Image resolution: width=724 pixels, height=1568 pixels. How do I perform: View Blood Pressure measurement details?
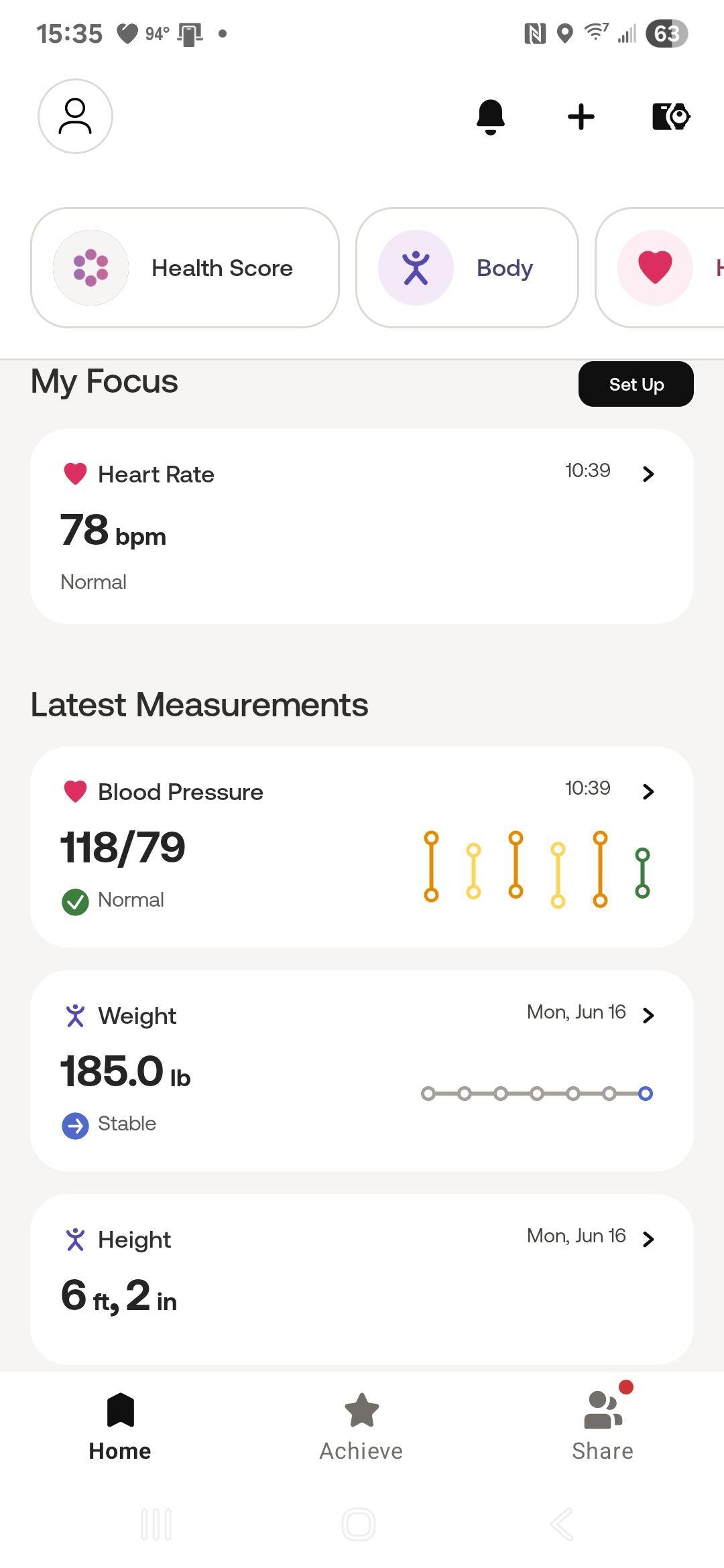pos(361,846)
